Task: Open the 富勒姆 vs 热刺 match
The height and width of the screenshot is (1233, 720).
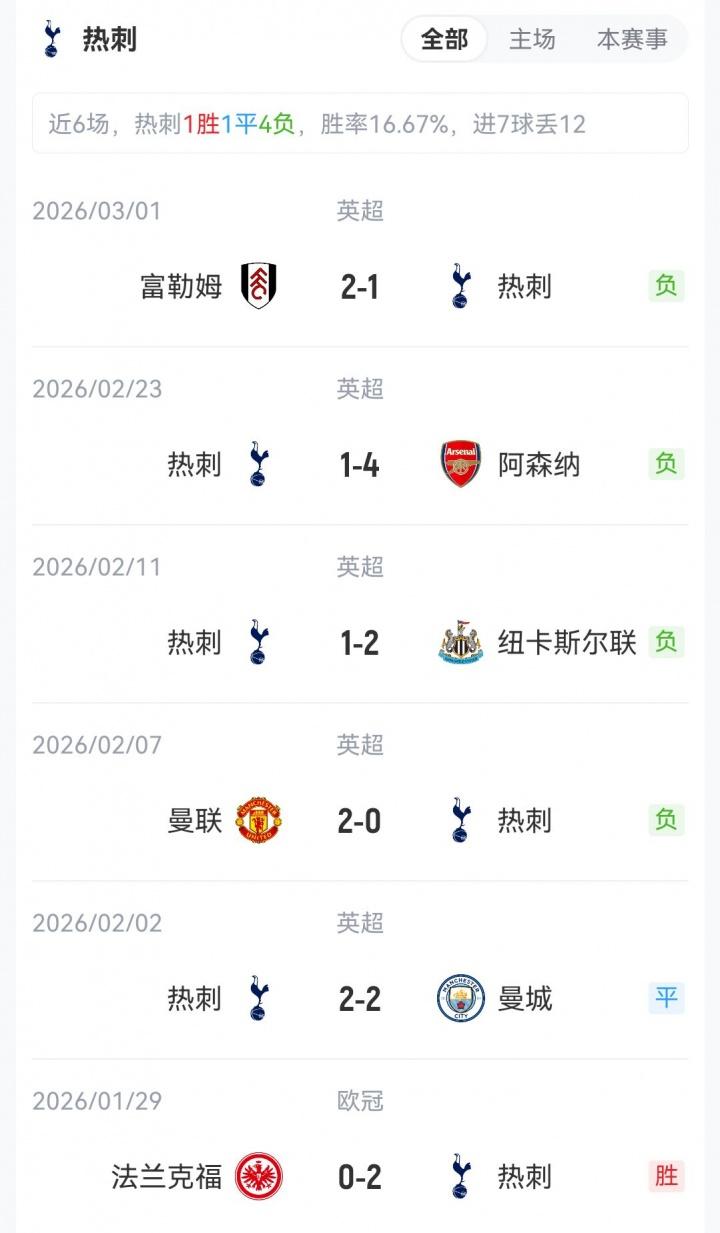Action: pyautogui.click(x=360, y=287)
